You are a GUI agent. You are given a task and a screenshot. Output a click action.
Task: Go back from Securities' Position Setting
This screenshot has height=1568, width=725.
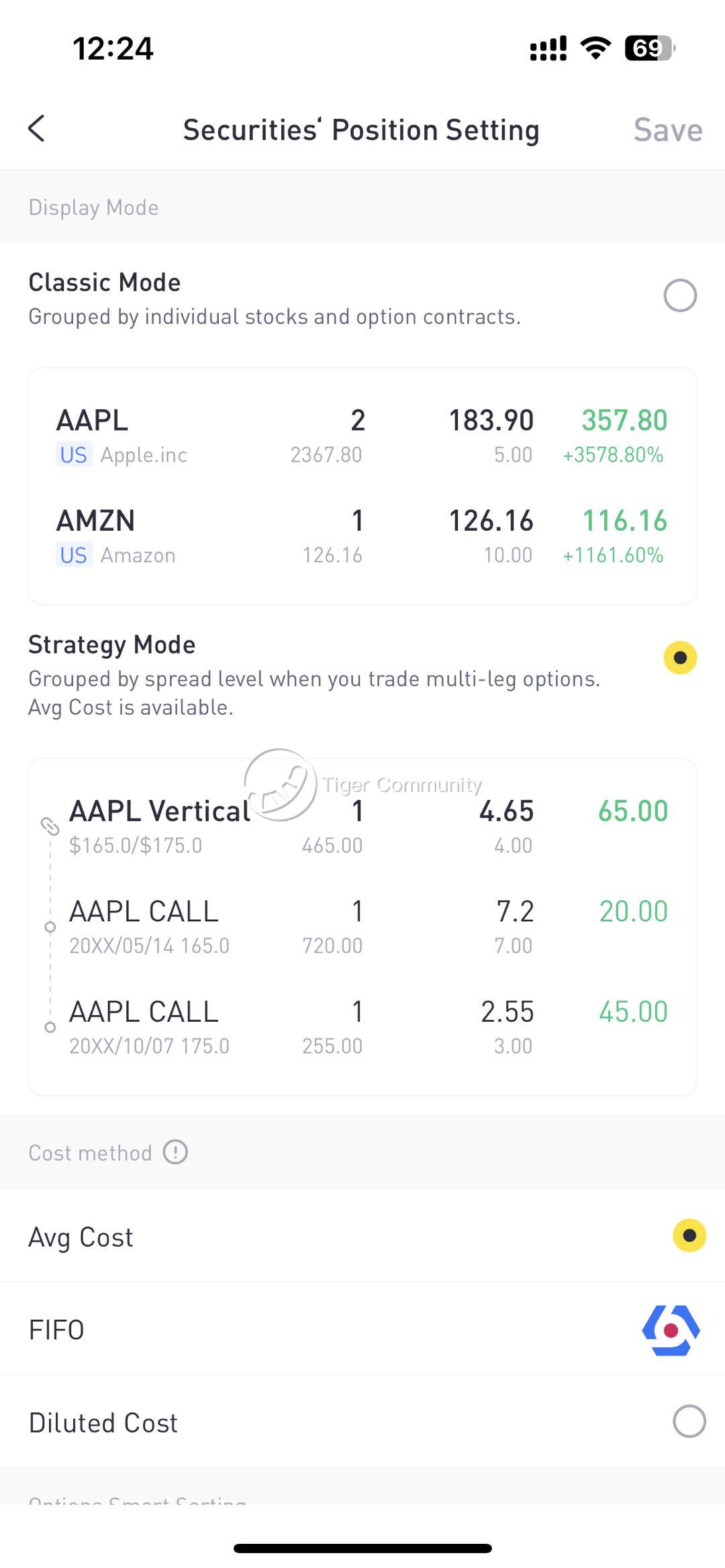(37, 128)
